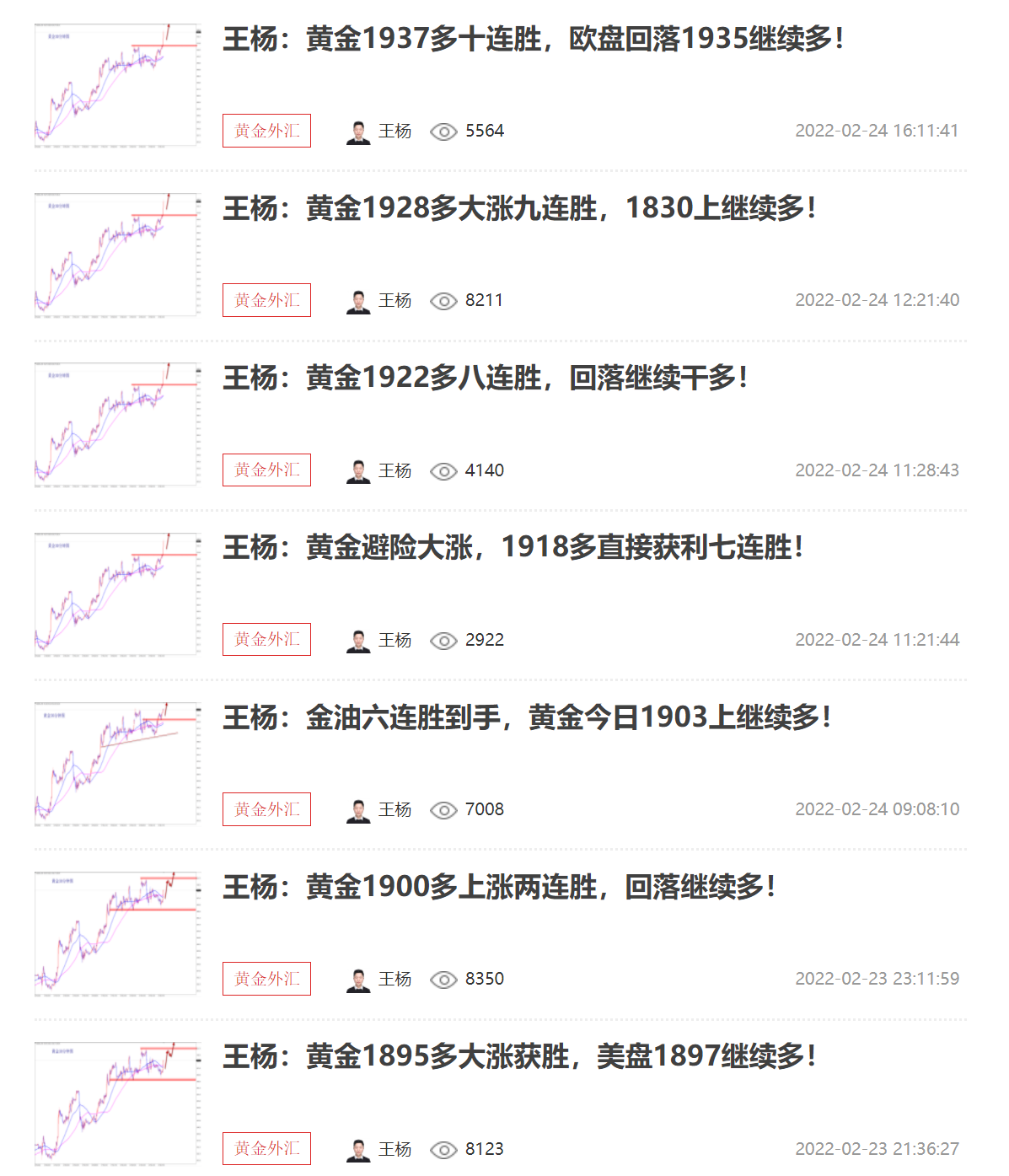Tap the chart thumbnail of the 1928多大涨九连胜 article
This screenshot has height=1176, width=1009.
[x=116, y=255]
